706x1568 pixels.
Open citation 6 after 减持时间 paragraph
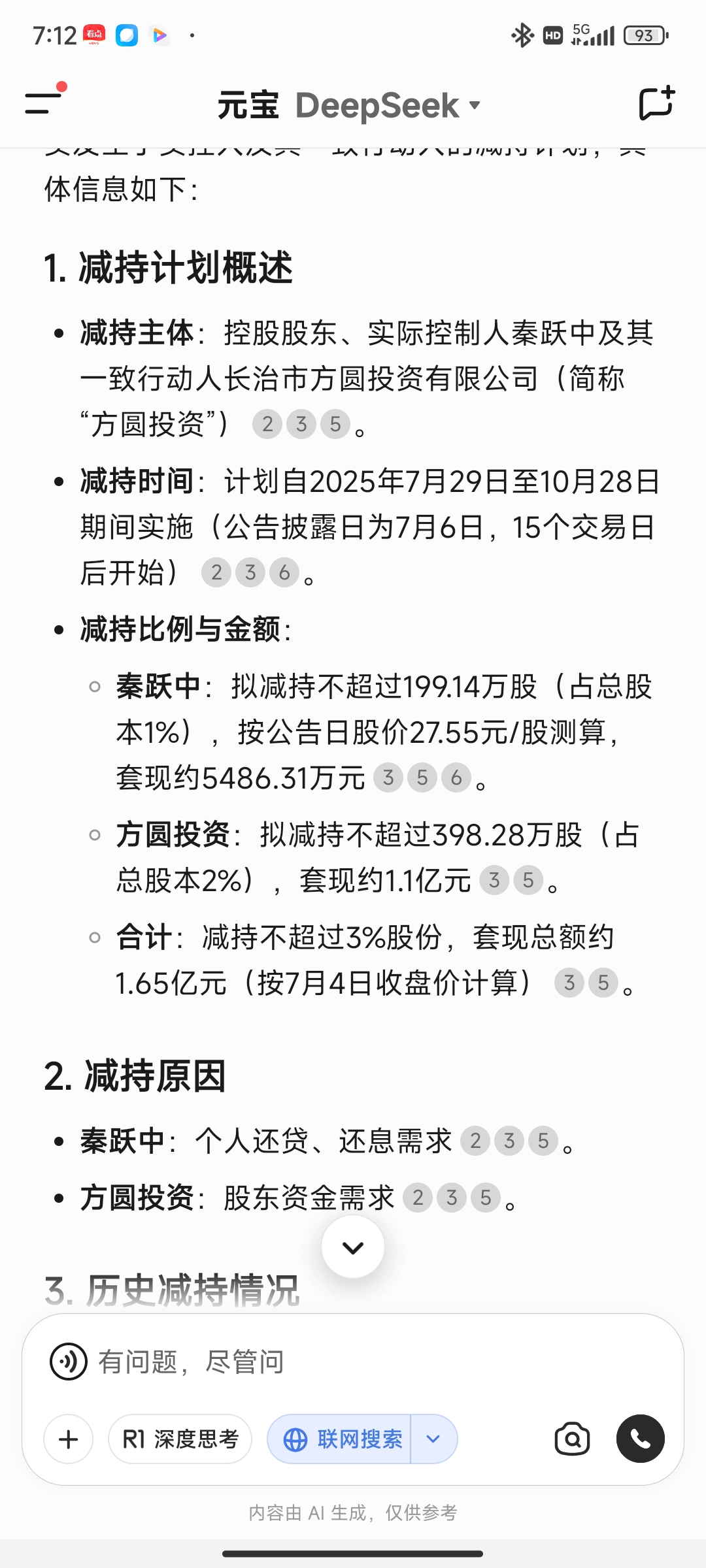click(284, 573)
